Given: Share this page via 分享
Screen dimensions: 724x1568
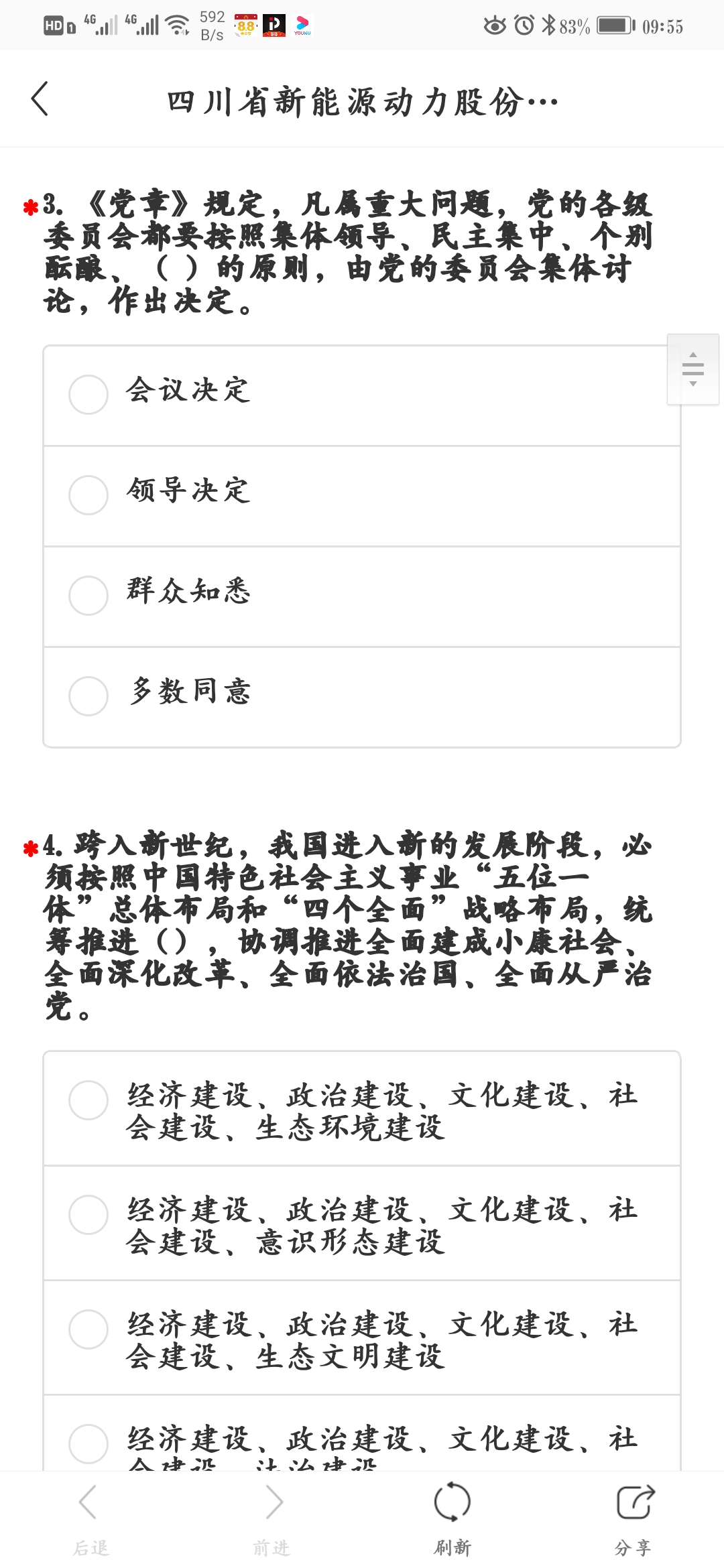Looking at the screenshot, I should coord(633,1518).
